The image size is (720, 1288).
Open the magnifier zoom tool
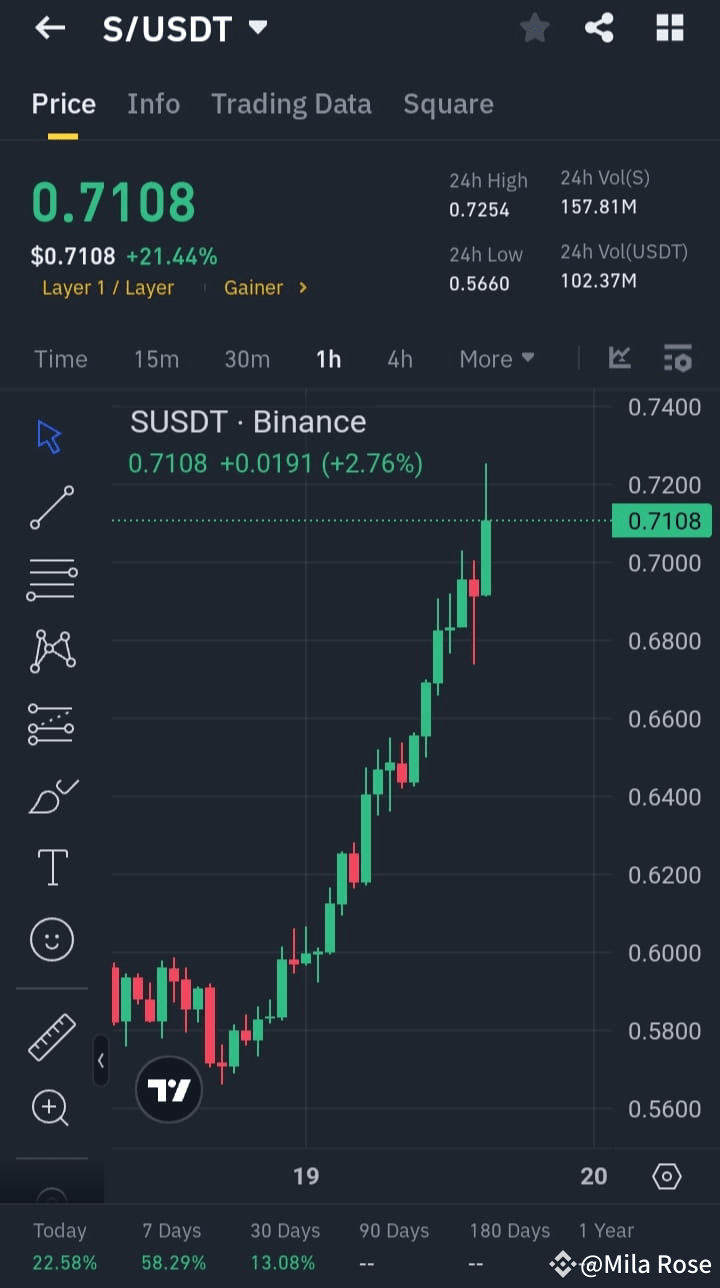[50, 1108]
